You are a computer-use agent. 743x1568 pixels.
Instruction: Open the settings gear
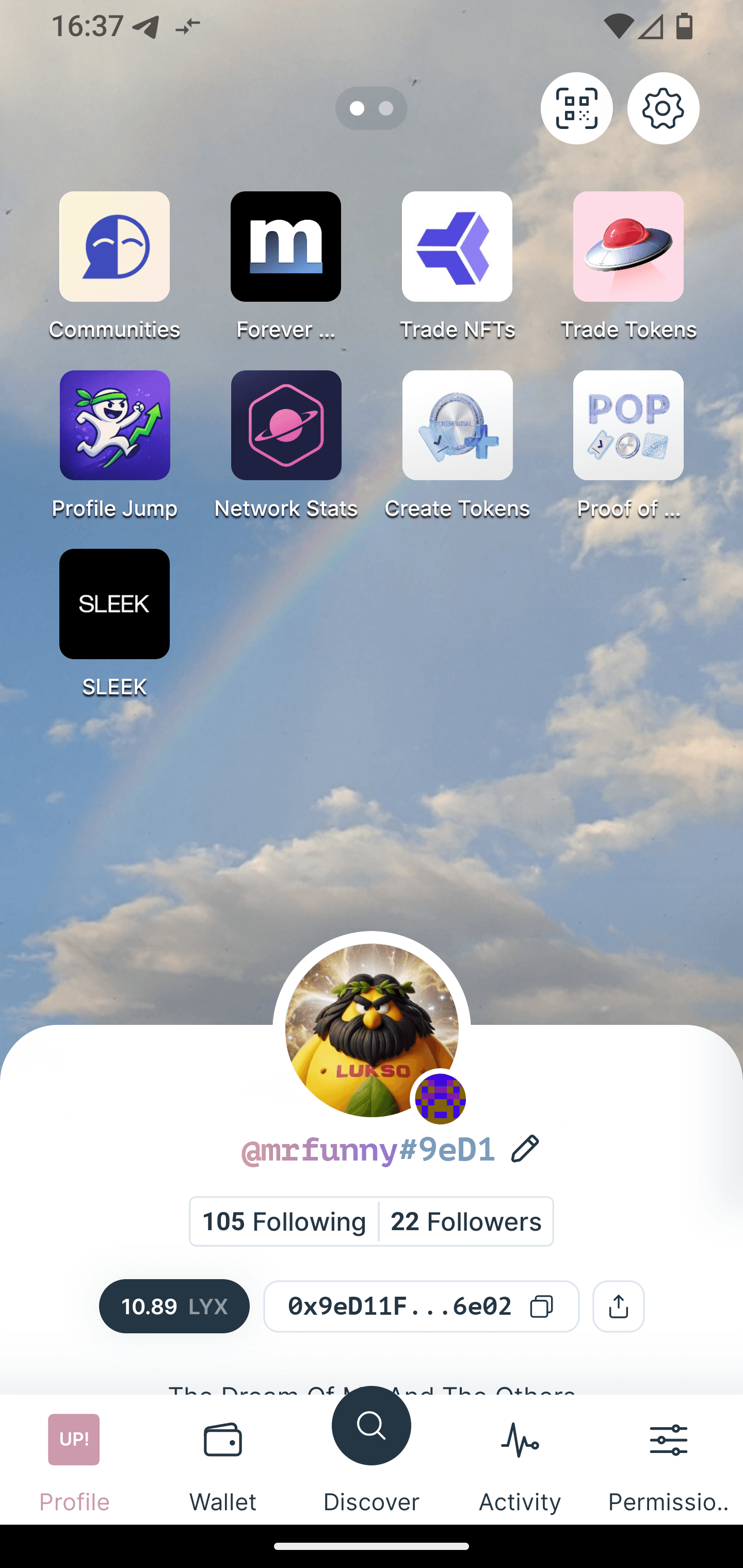click(663, 108)
